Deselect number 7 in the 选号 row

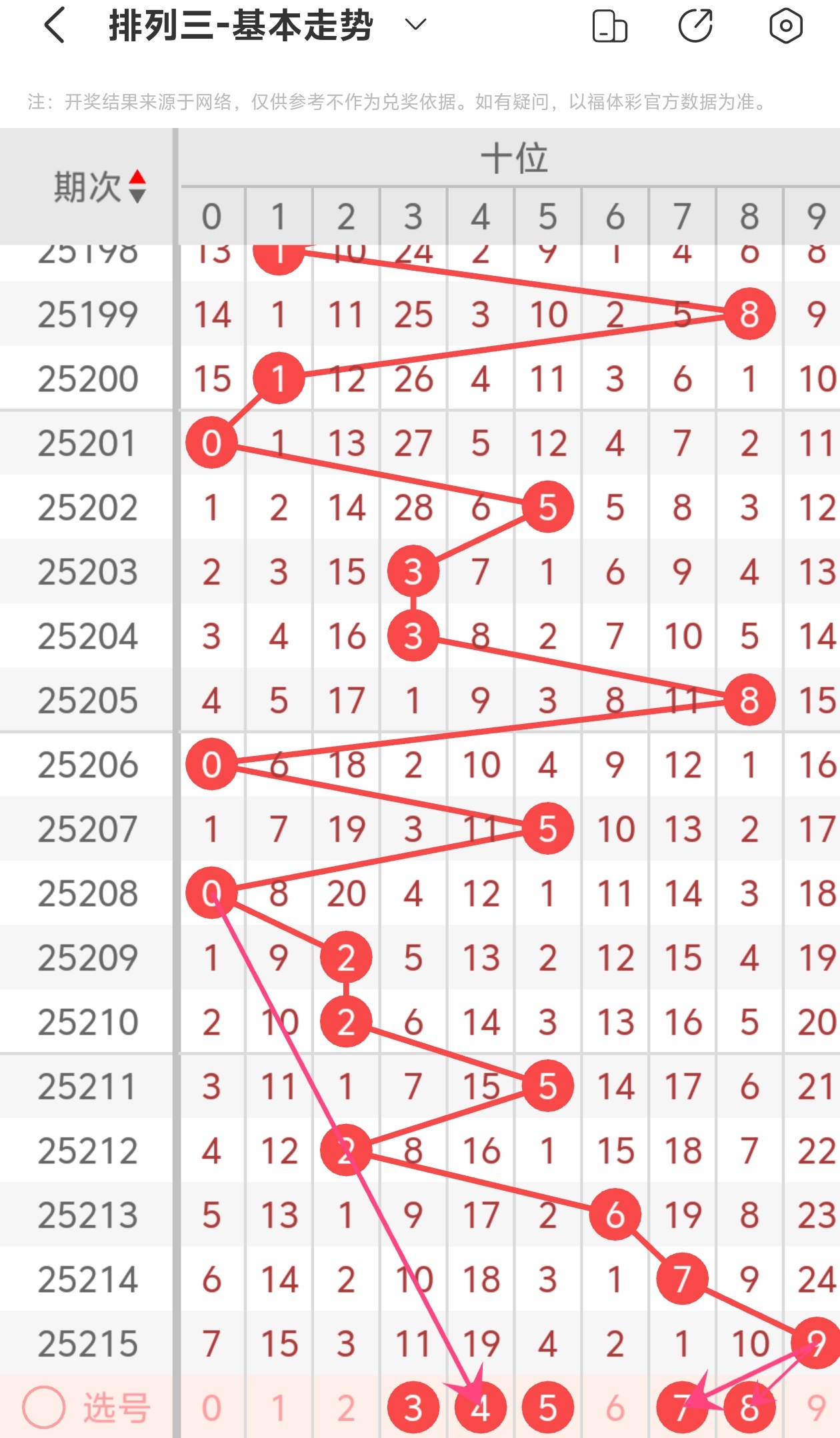pyautogui.click(x=682, y=1408)
